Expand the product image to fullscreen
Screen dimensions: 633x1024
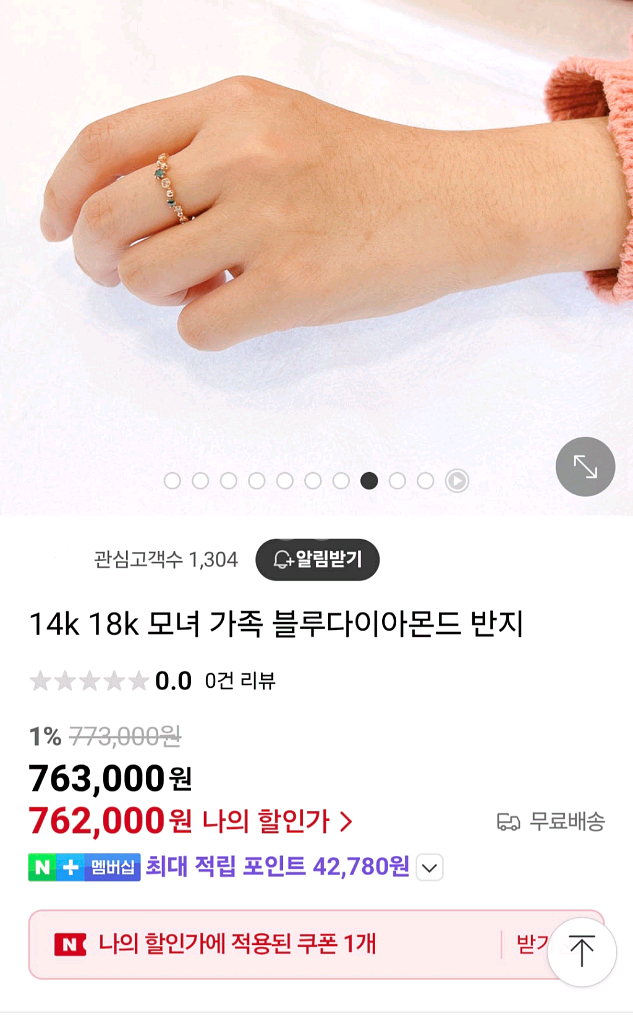click(x=585, y=466)
